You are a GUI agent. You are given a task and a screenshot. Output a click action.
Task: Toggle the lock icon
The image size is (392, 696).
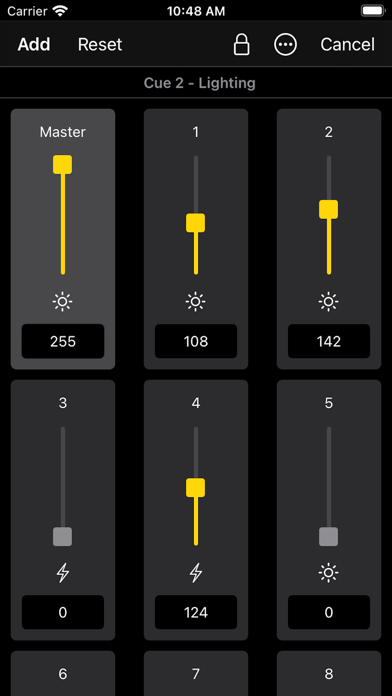click(242, 44)
